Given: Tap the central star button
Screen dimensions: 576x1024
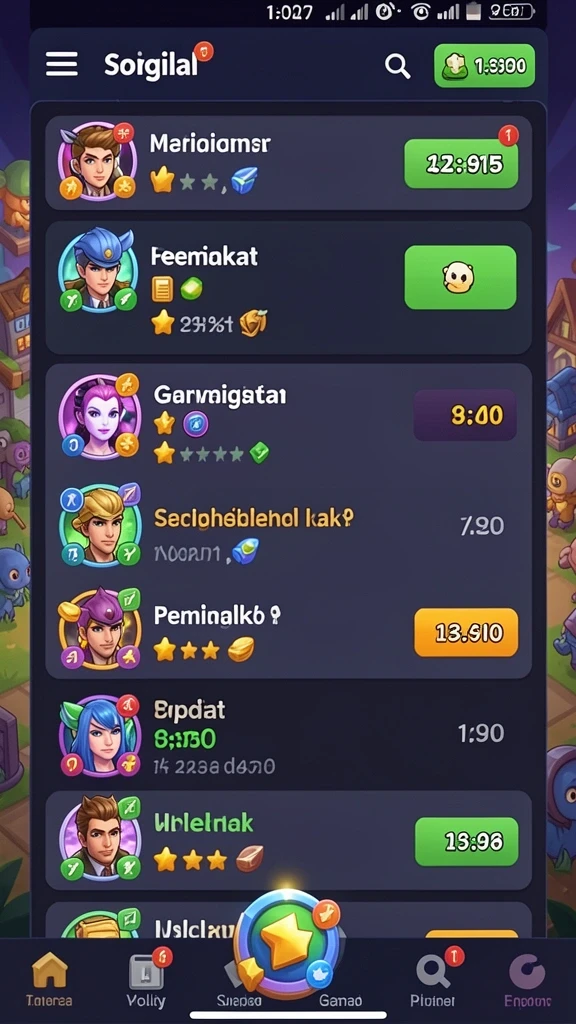Looking at the screenshot, I should point(287,940).
